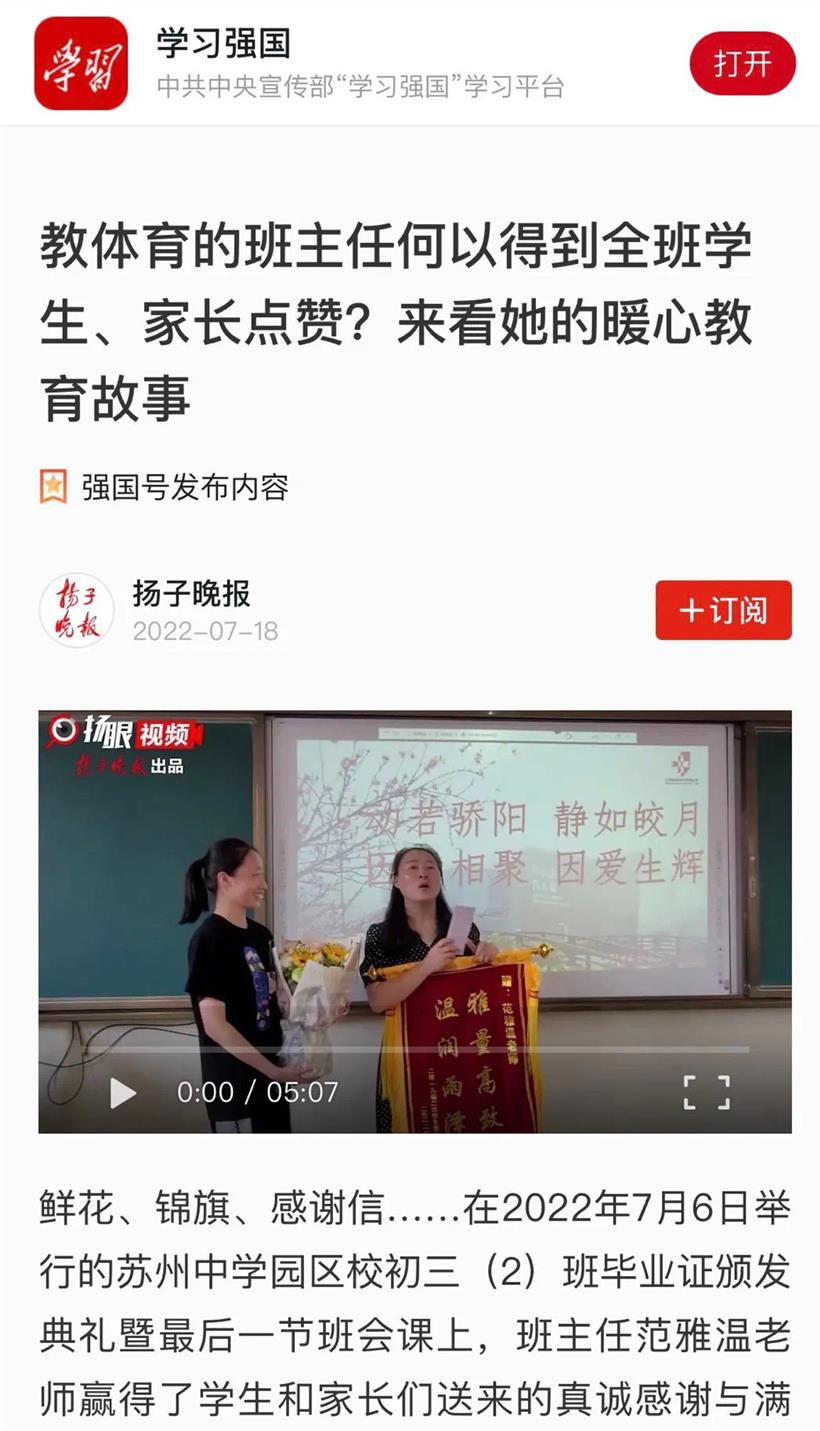The image size is (820, 1431).
Task: Play the embedded video
Action: (123, 1092)
